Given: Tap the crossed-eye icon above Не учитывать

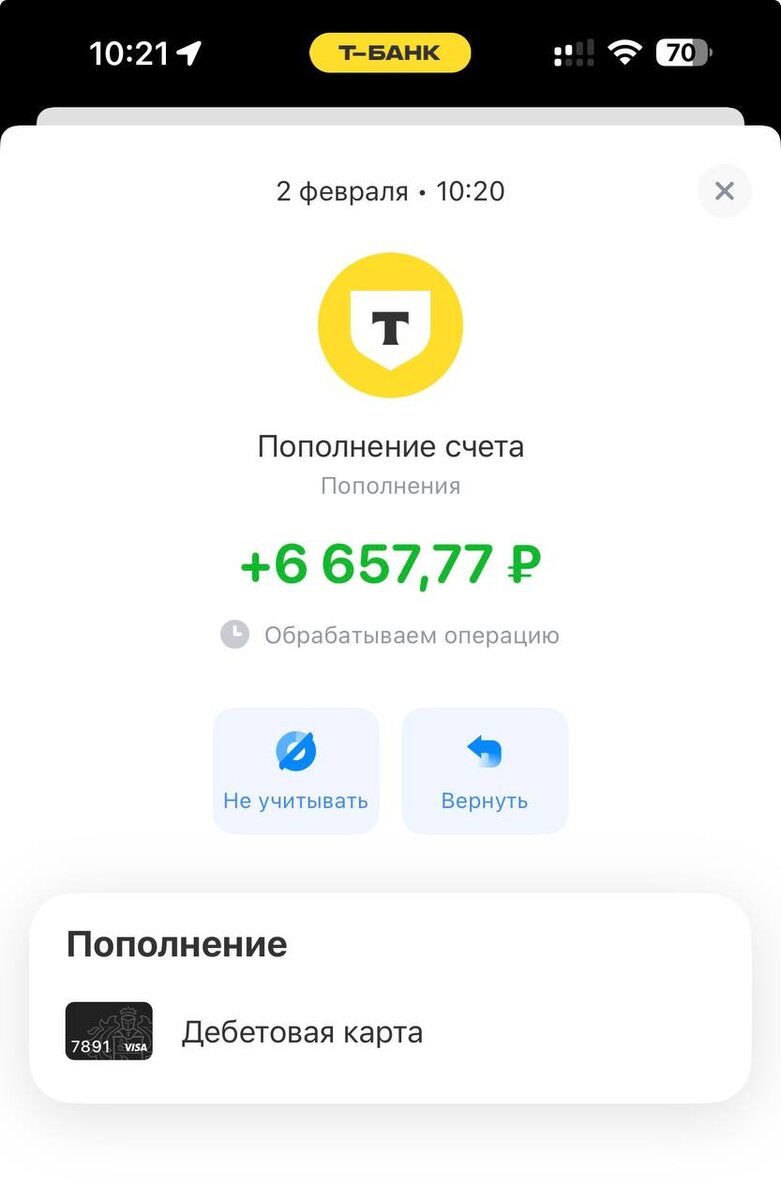Looking at the screenshot, I should [x=296, y=752].
